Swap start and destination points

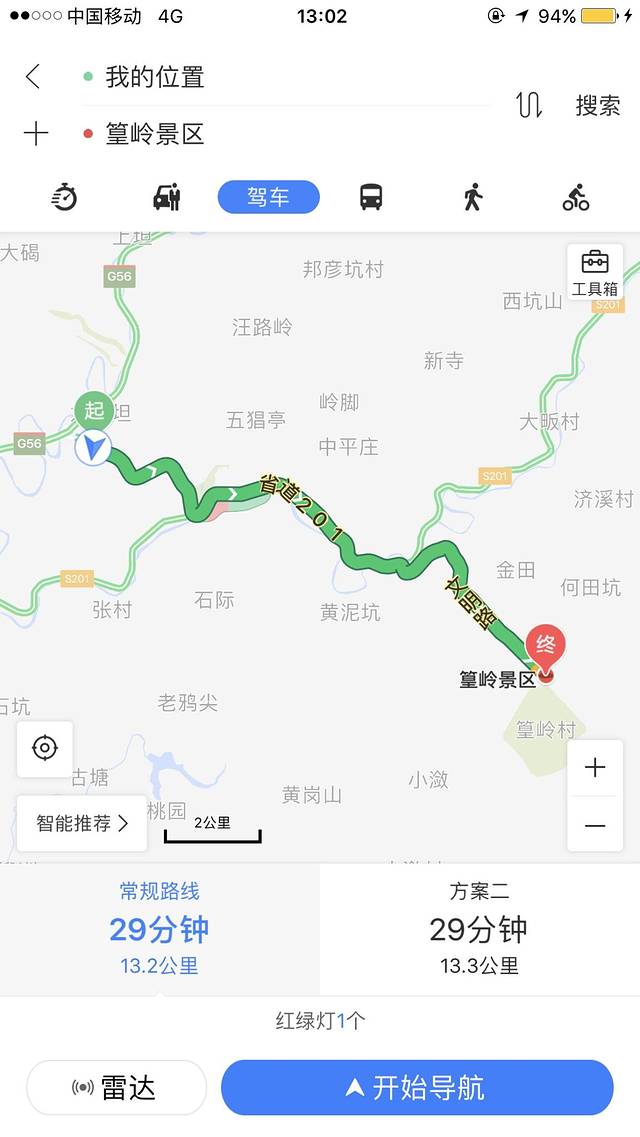coord(529,105)
